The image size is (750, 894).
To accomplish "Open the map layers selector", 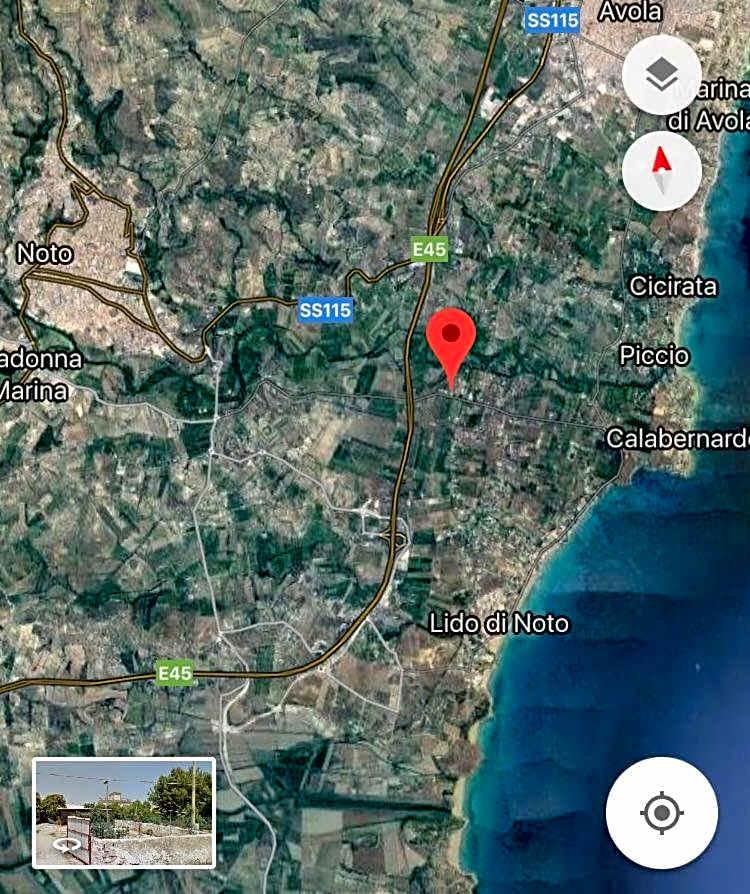I will (x=661, y=75).
